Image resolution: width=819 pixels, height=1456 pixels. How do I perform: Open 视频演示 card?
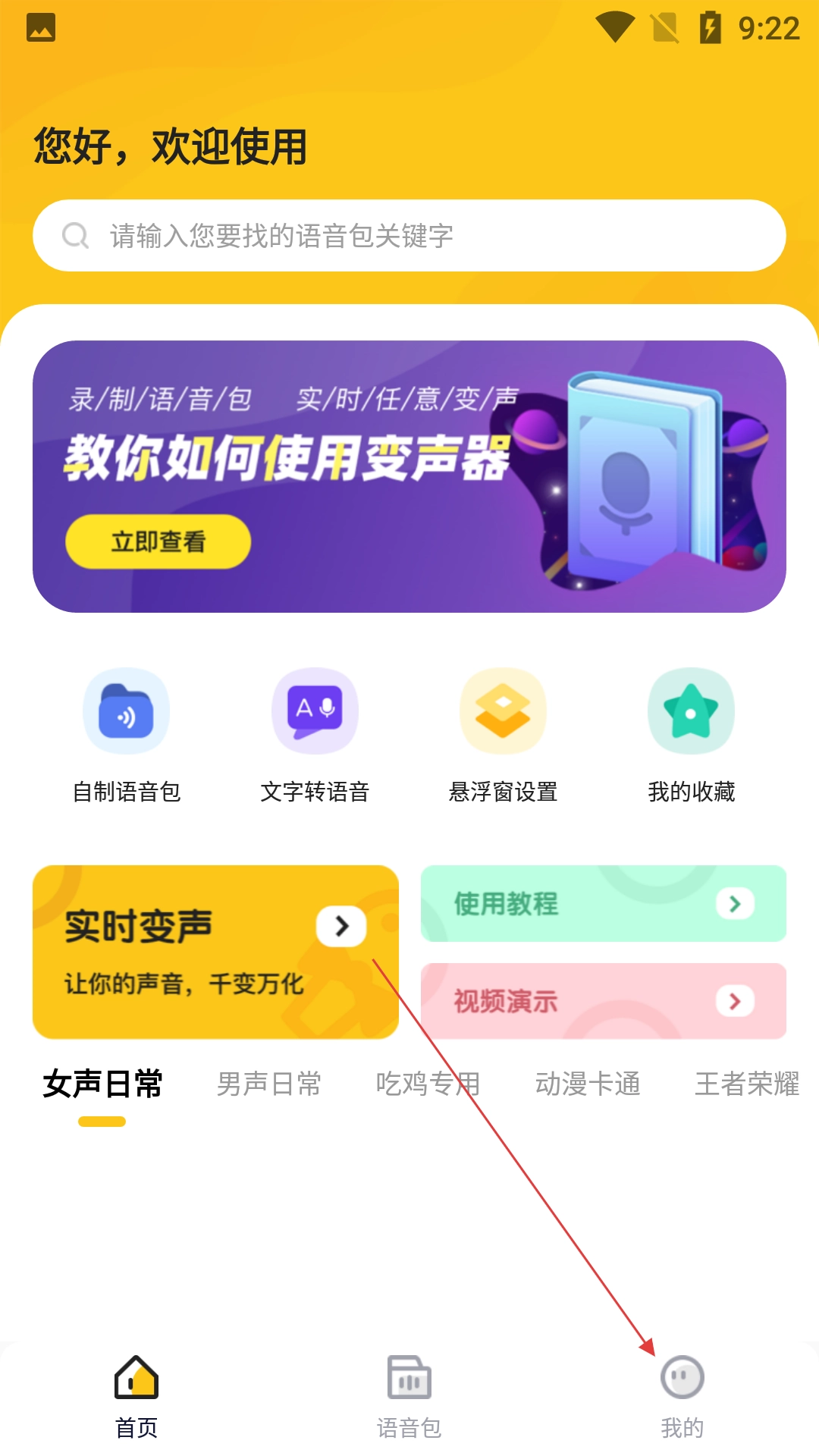pyautogui.click(x=603, y=1001)
